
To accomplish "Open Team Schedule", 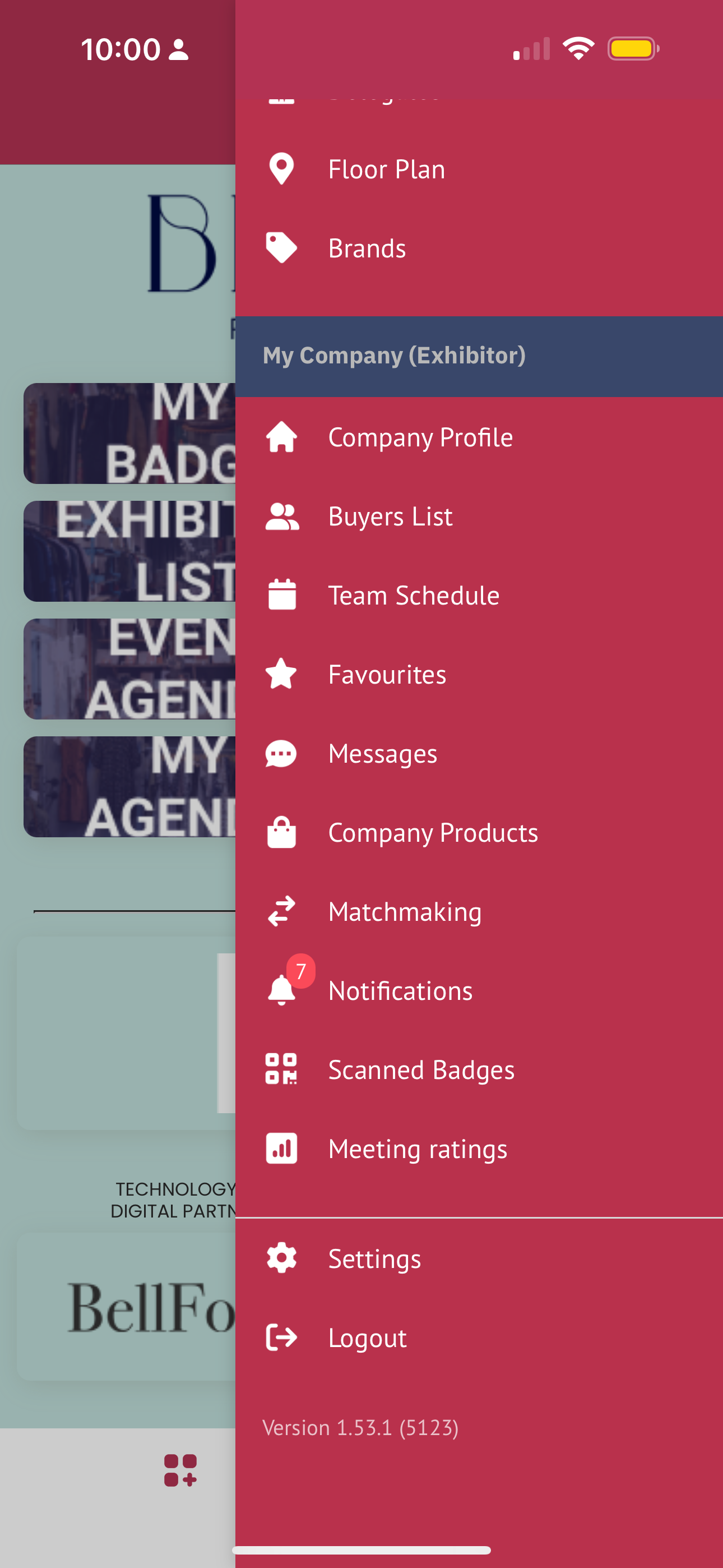I will [413, 596].
